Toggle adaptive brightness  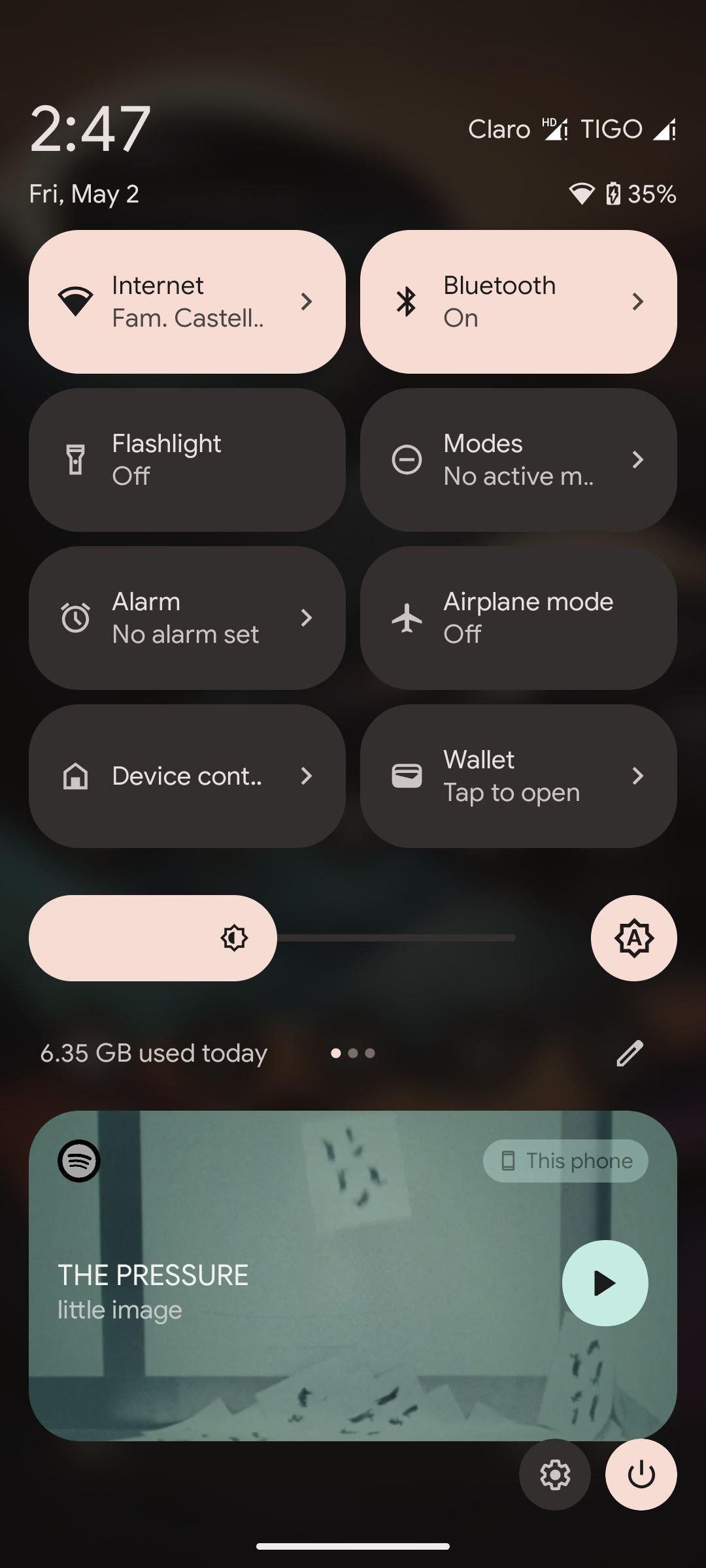[633, 938]
